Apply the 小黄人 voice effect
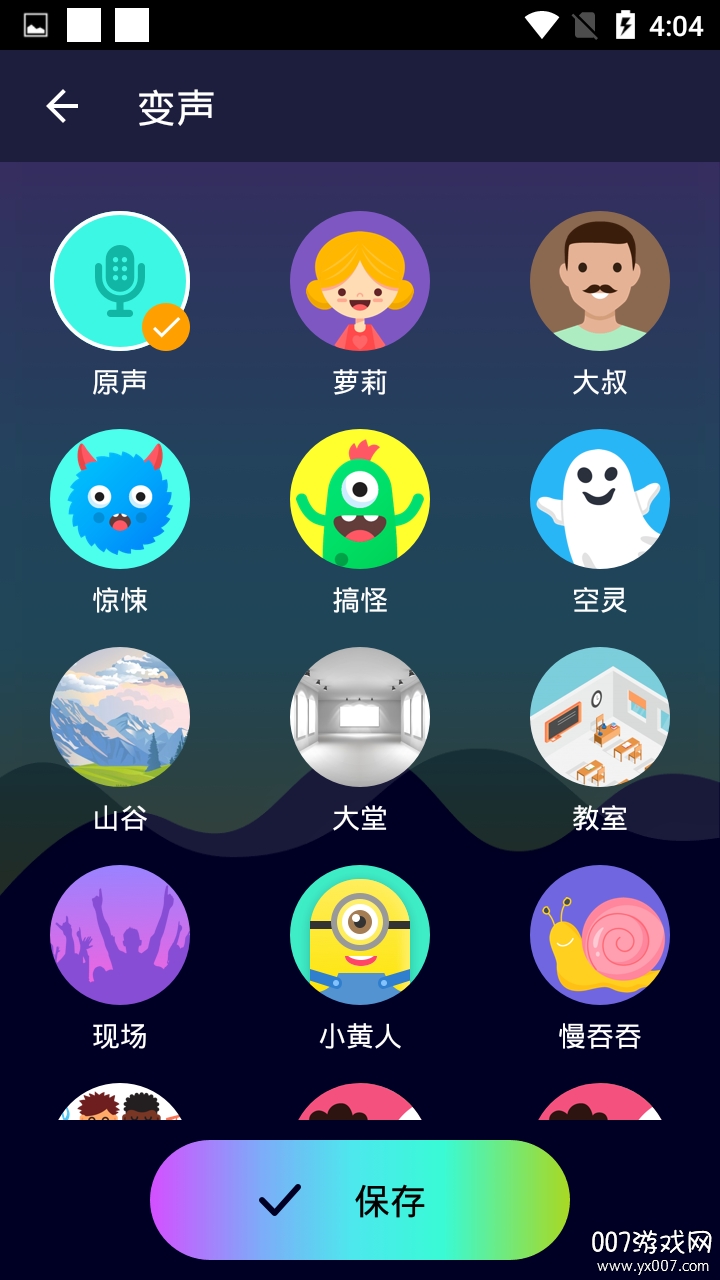720x1280 pixels. [x=360, y=935]
